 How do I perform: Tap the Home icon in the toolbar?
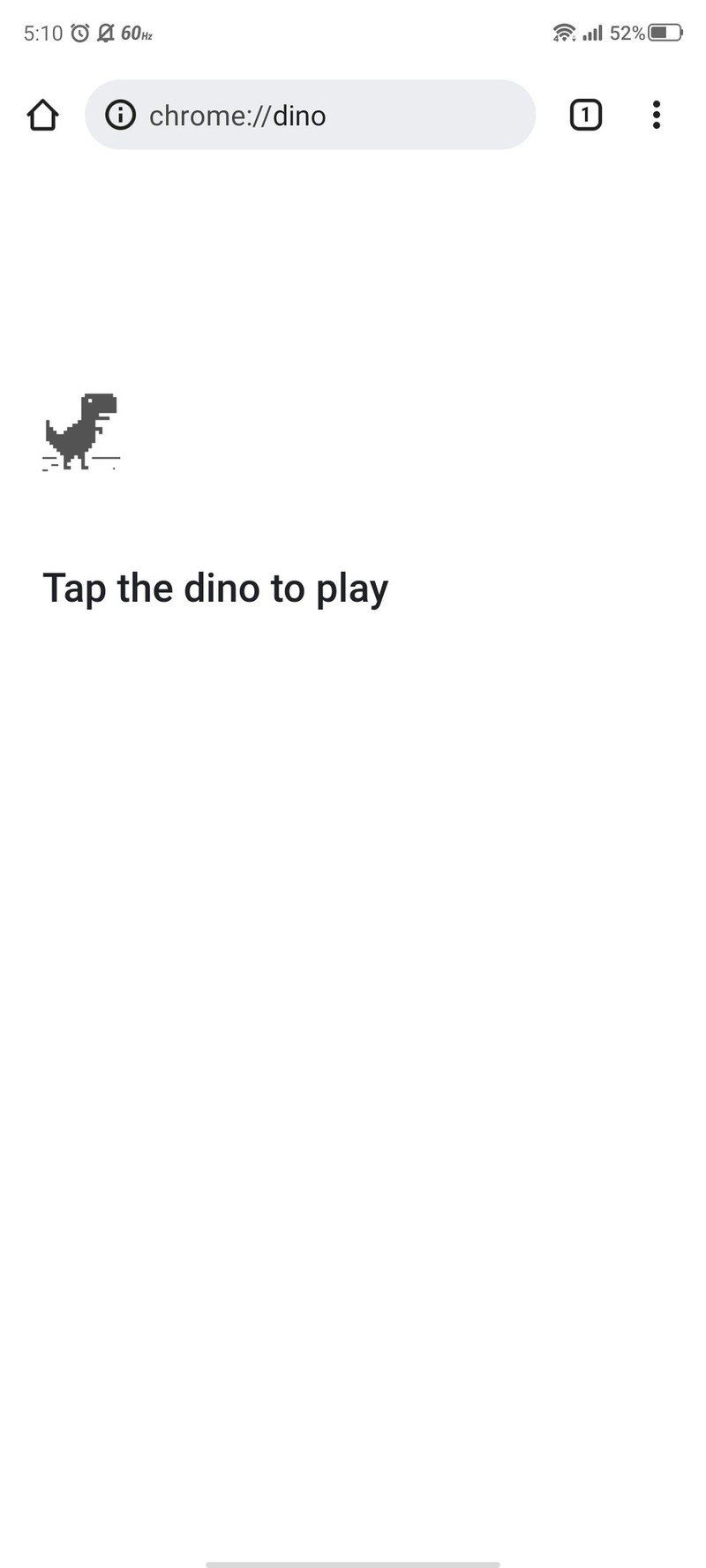(x=44, y=115)
